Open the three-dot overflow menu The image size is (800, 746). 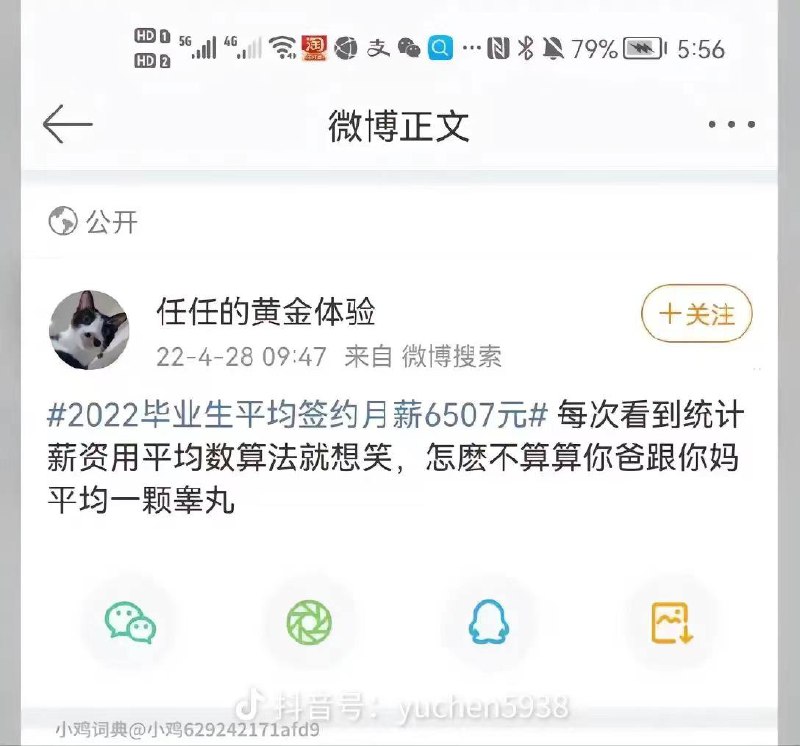[732, 126]
